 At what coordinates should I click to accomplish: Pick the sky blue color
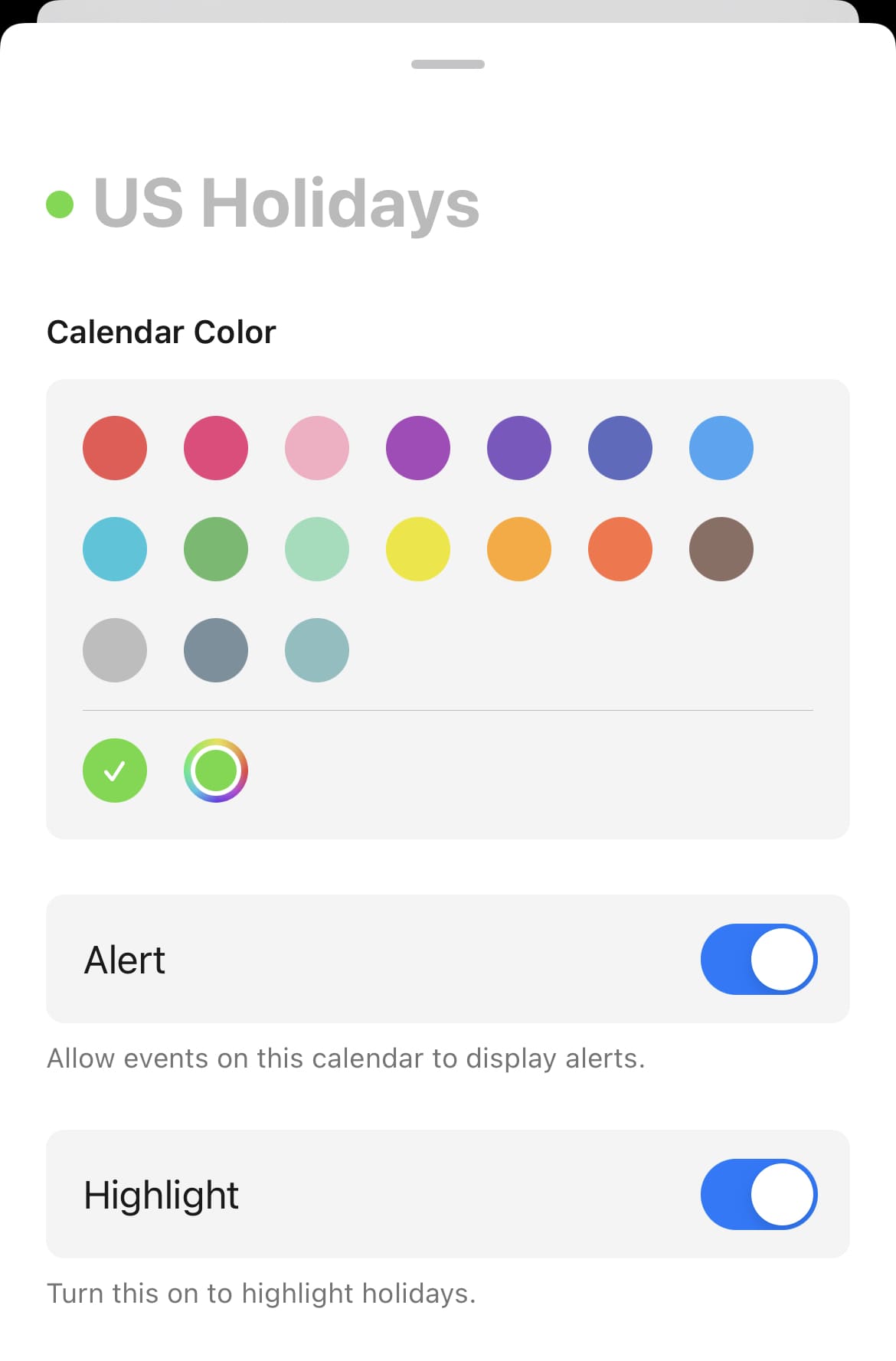pyautogui.click(x=721, y=448)
